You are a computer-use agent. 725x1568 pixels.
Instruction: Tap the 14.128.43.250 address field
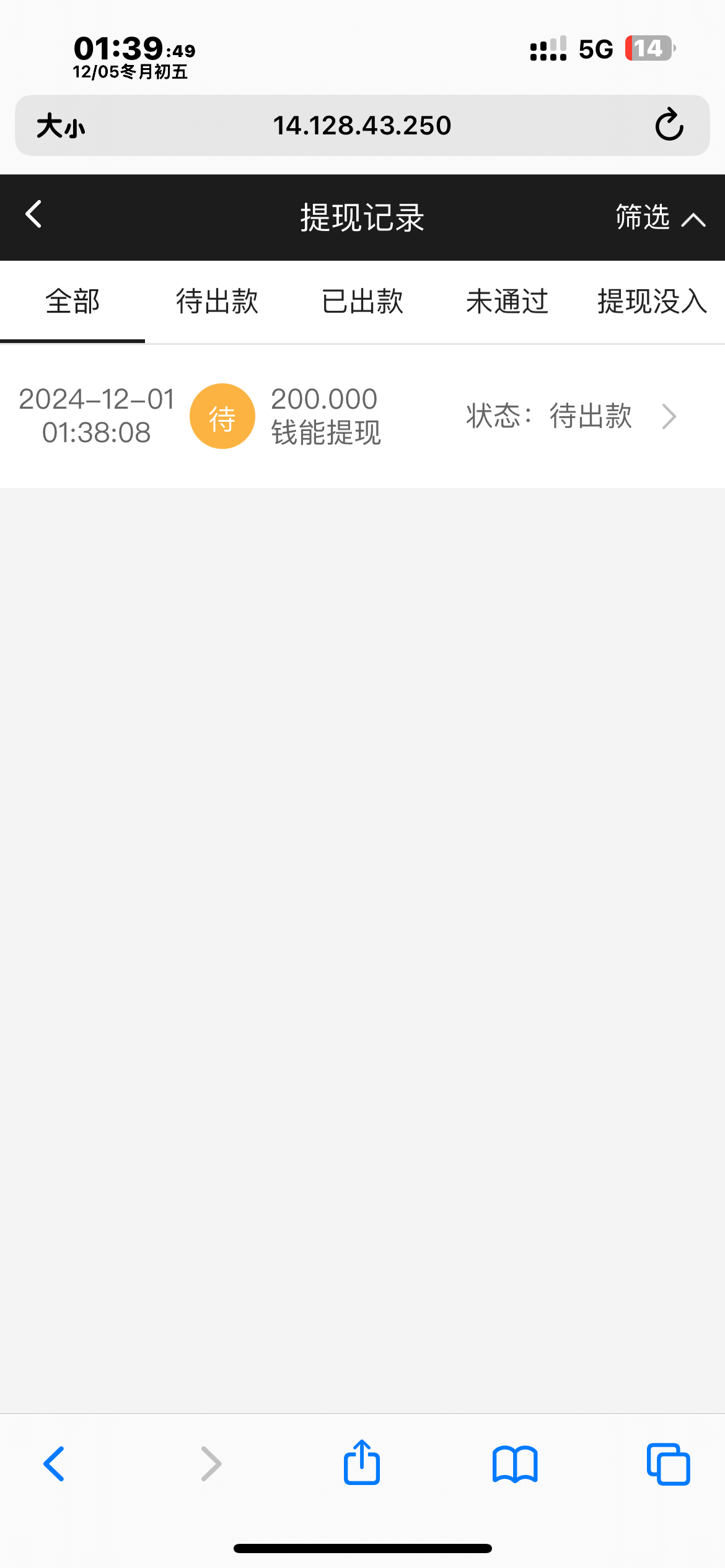(x=362, y=126)
